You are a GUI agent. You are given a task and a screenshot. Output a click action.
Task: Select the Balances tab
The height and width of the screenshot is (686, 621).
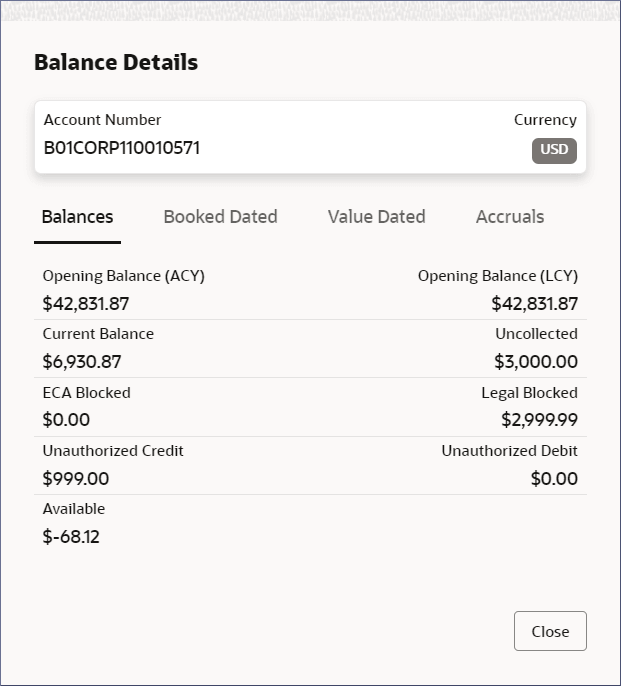click(x=78, y=217)
